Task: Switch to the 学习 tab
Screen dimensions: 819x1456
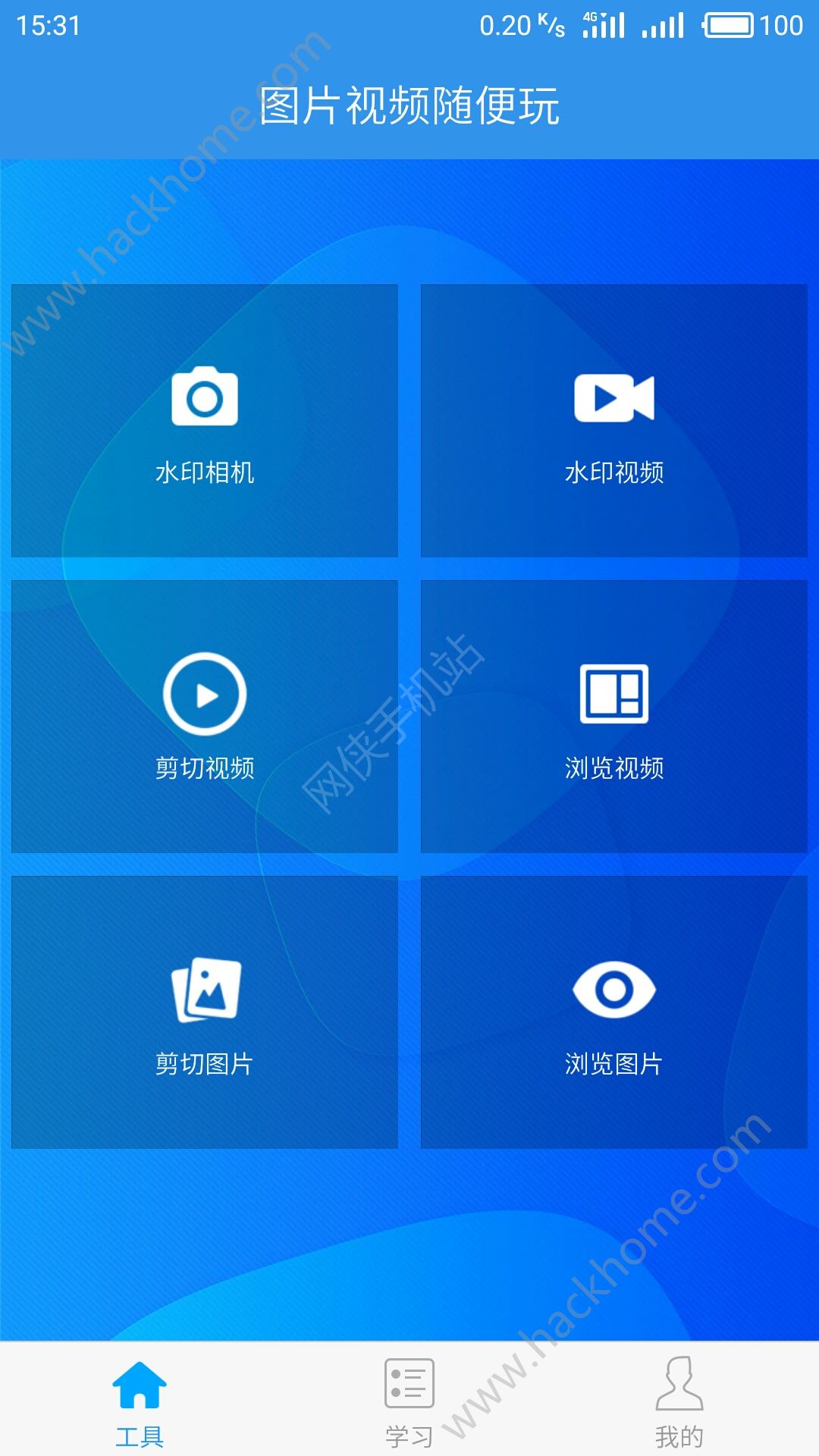Action: (x=409, y=1403)
